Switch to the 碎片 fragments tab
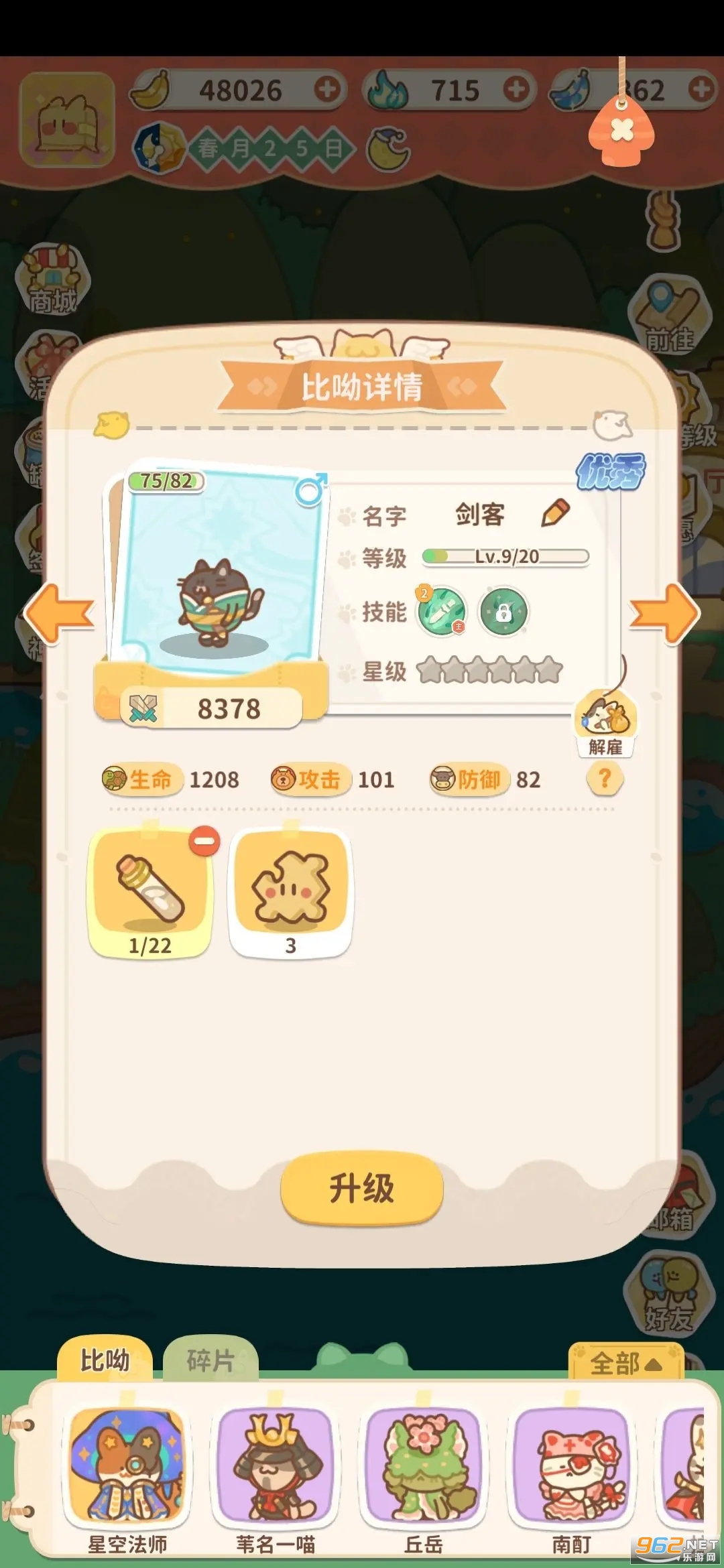The width and height of the screenshot is (724, 1568). [210, 1360]
